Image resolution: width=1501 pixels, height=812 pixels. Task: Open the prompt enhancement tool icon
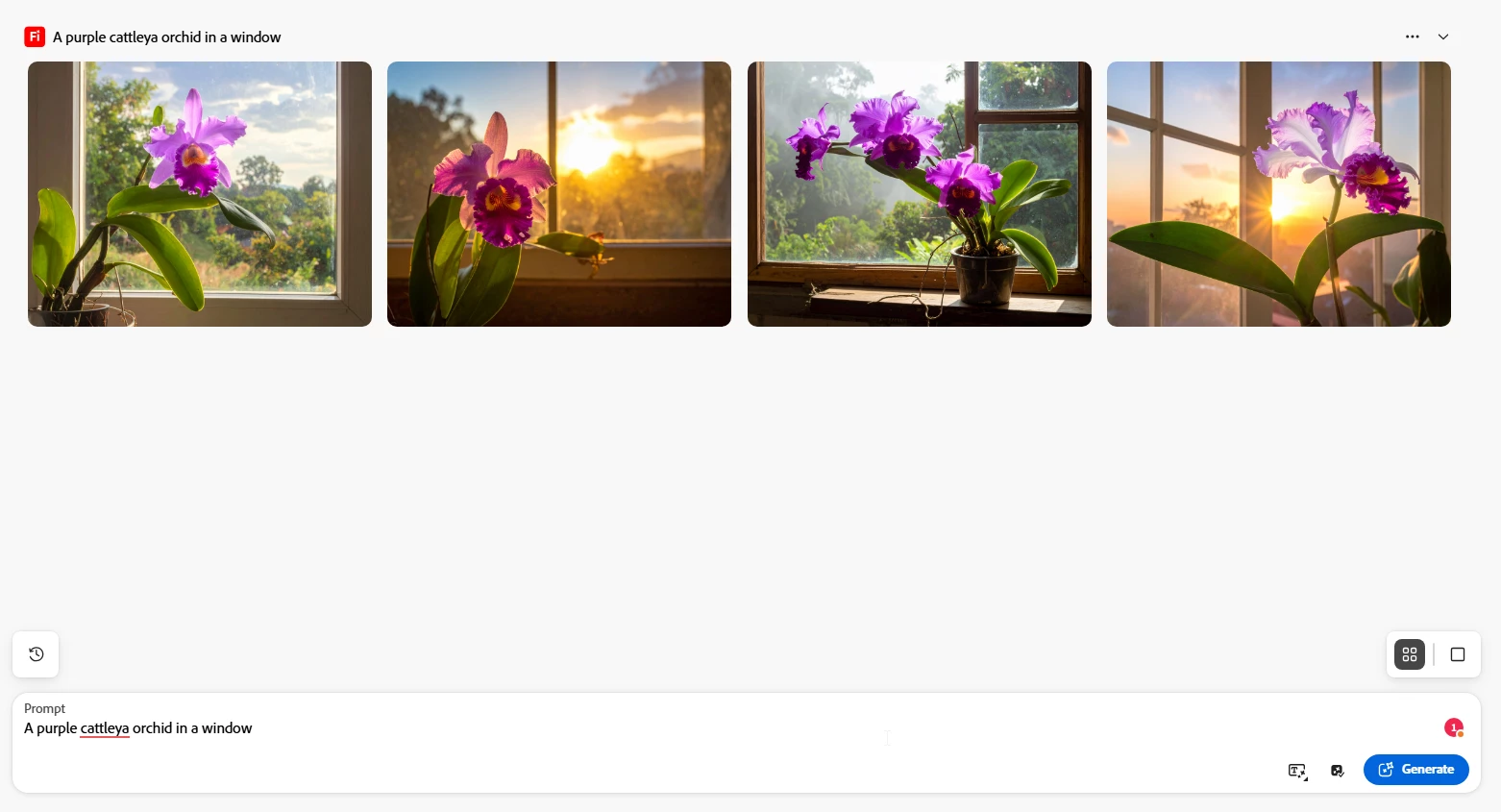1297,771
